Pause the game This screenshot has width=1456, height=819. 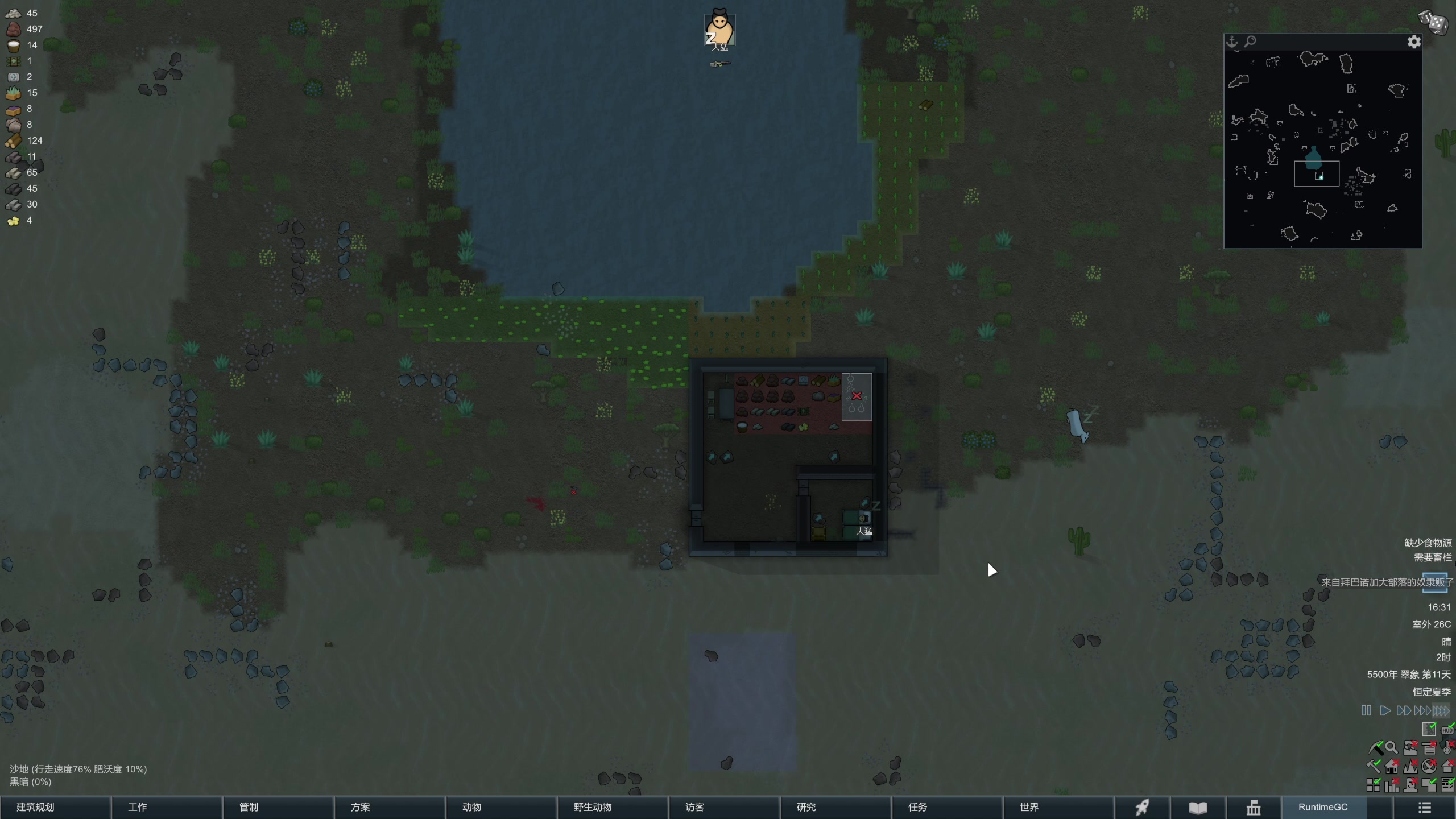[1366, 710]
